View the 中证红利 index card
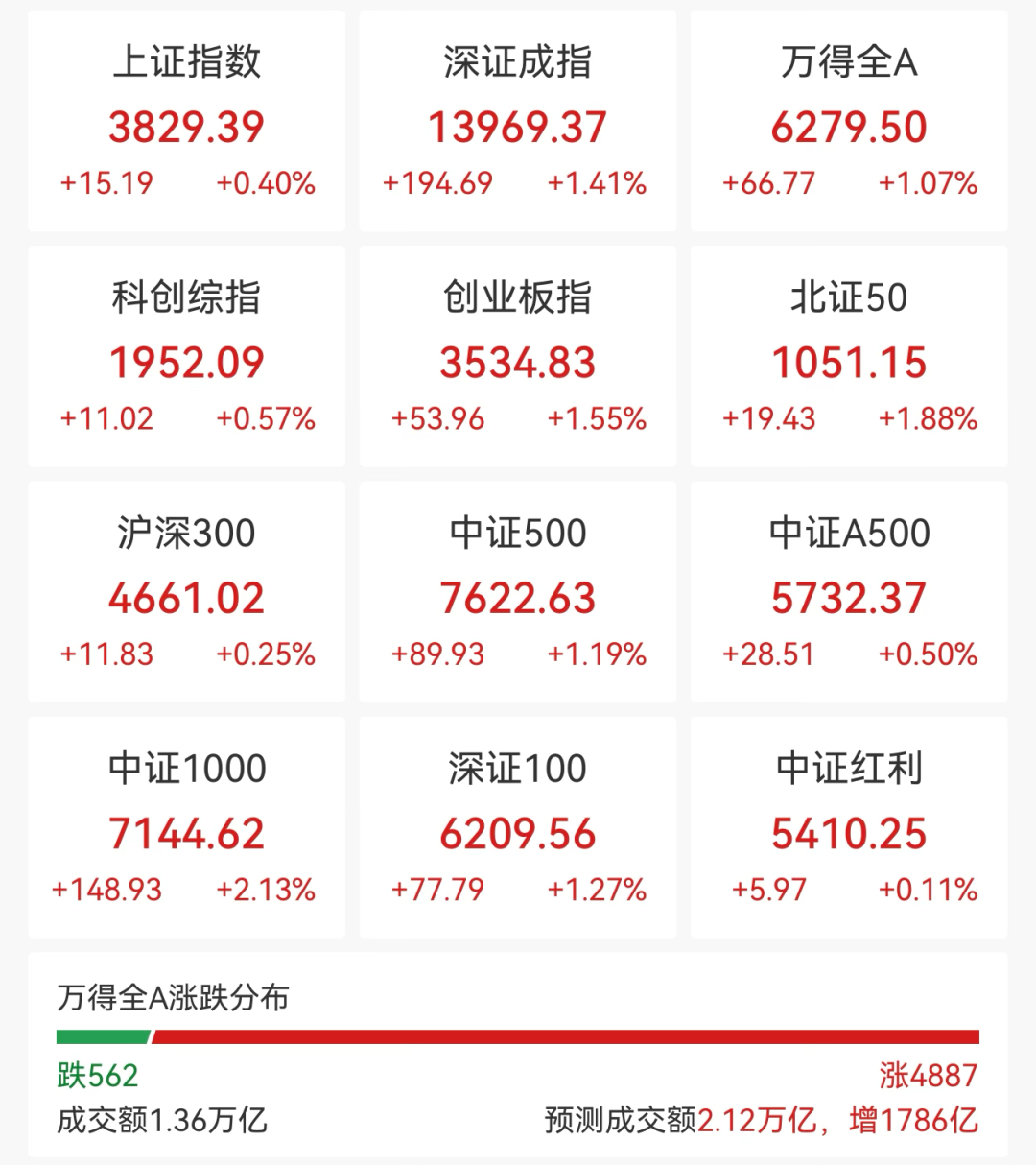The image size is (1036, 1165). tap(849, 827)
